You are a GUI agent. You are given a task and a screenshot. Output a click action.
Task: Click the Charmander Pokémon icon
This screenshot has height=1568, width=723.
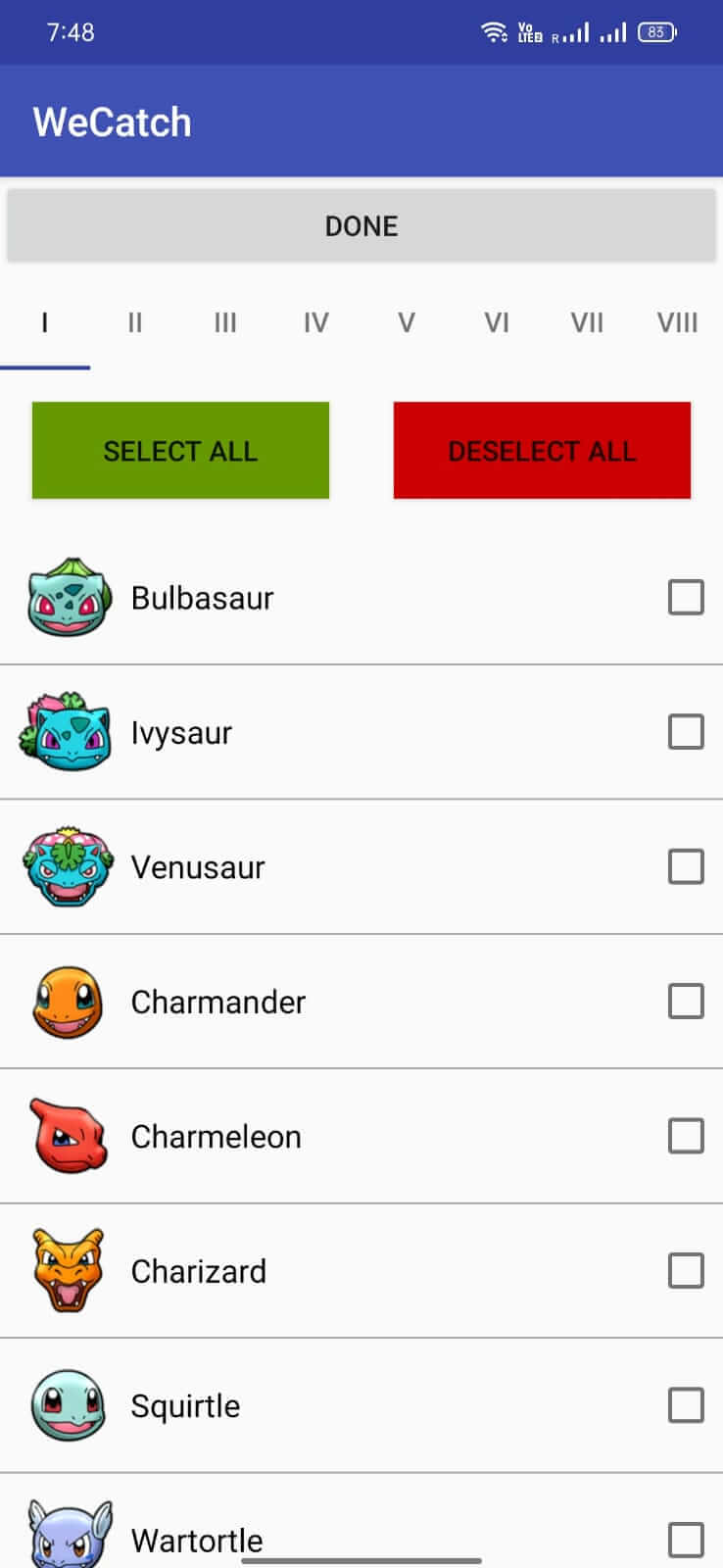[x=68, y=1002]
